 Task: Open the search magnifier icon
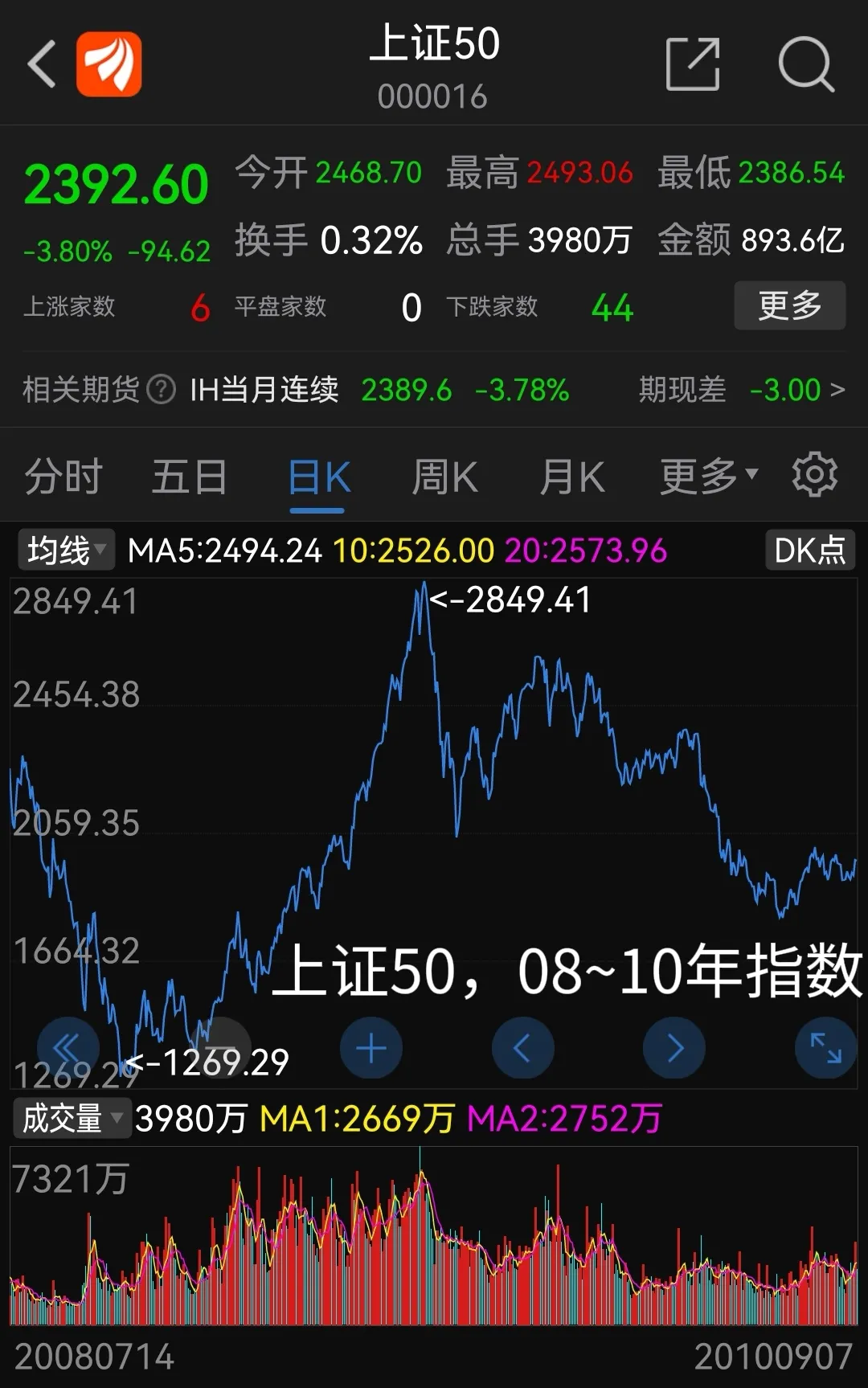[806, 63]
